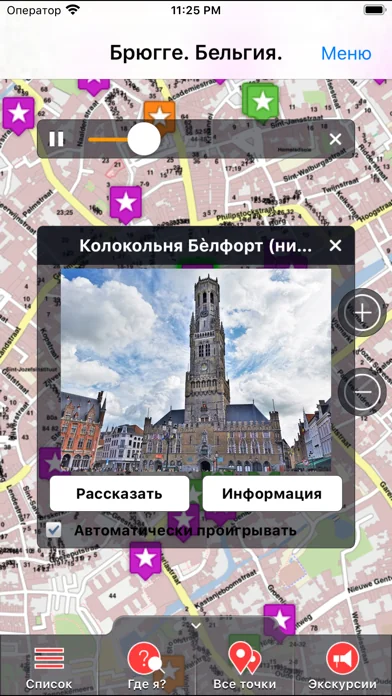Close the Колокольня Бèлфорт popup
The image size is (392, 696).
335,245
